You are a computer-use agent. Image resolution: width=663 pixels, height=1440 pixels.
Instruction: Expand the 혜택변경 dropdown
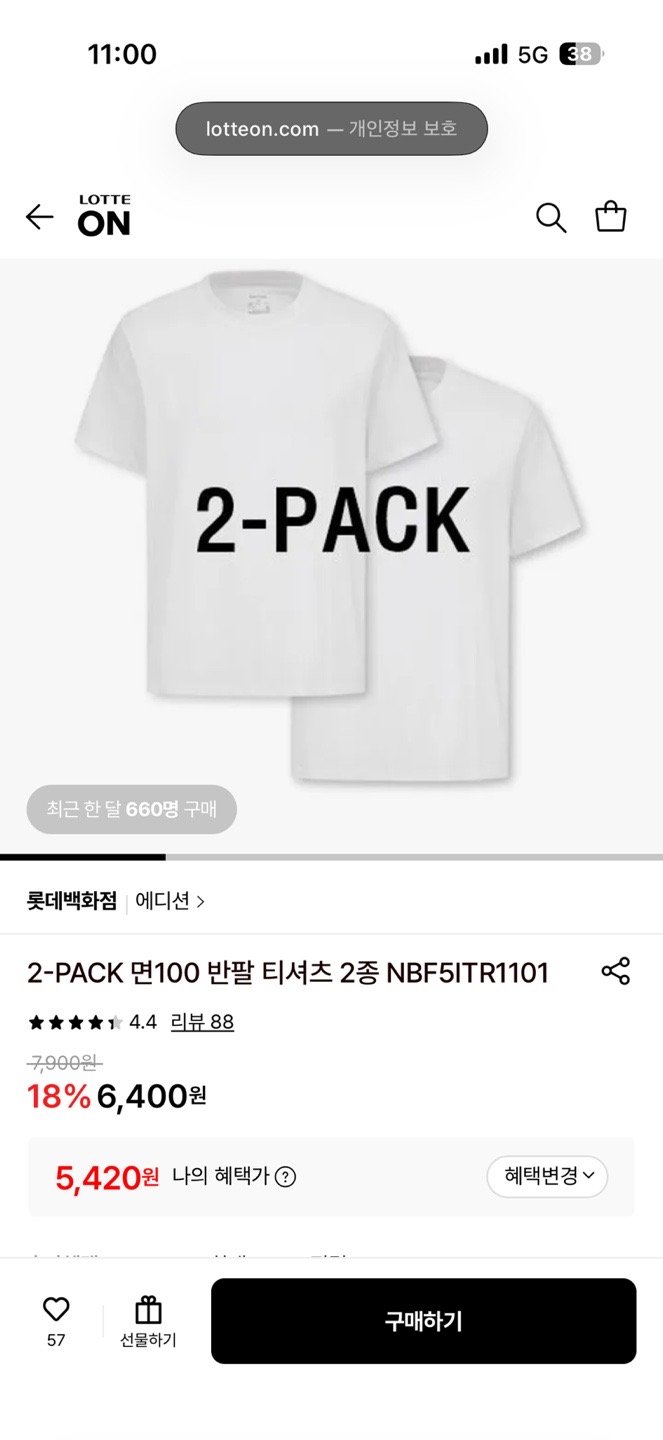(x=547, y=1177)
